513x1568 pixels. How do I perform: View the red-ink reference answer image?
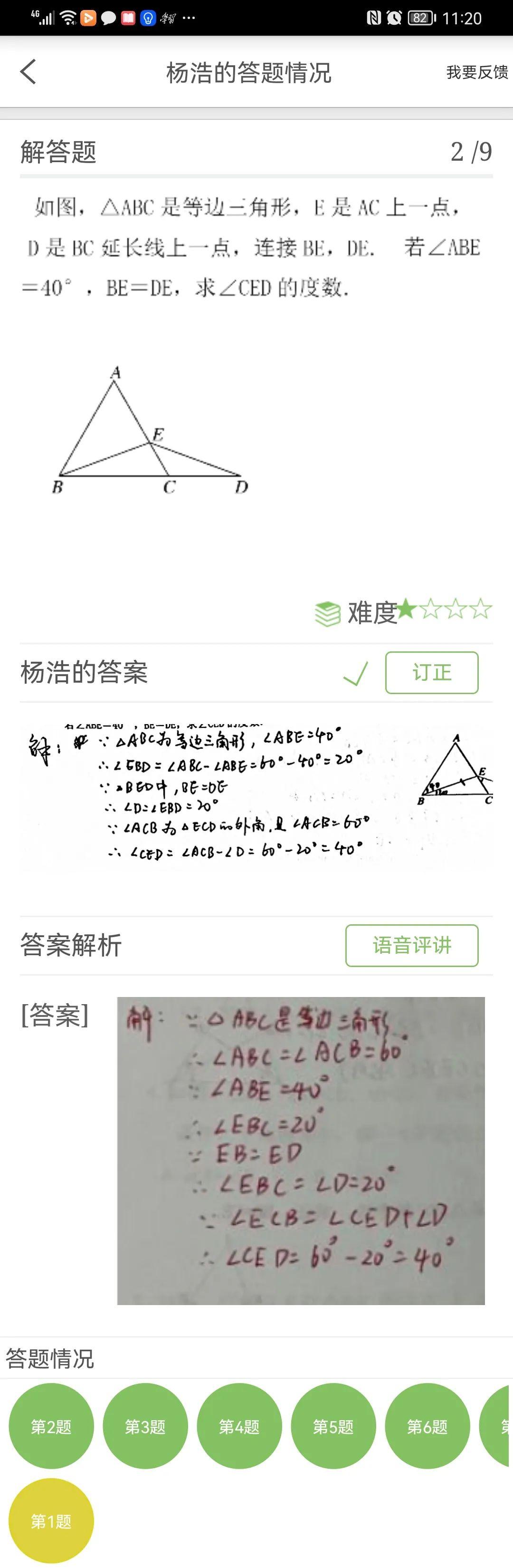[301, 1151]
